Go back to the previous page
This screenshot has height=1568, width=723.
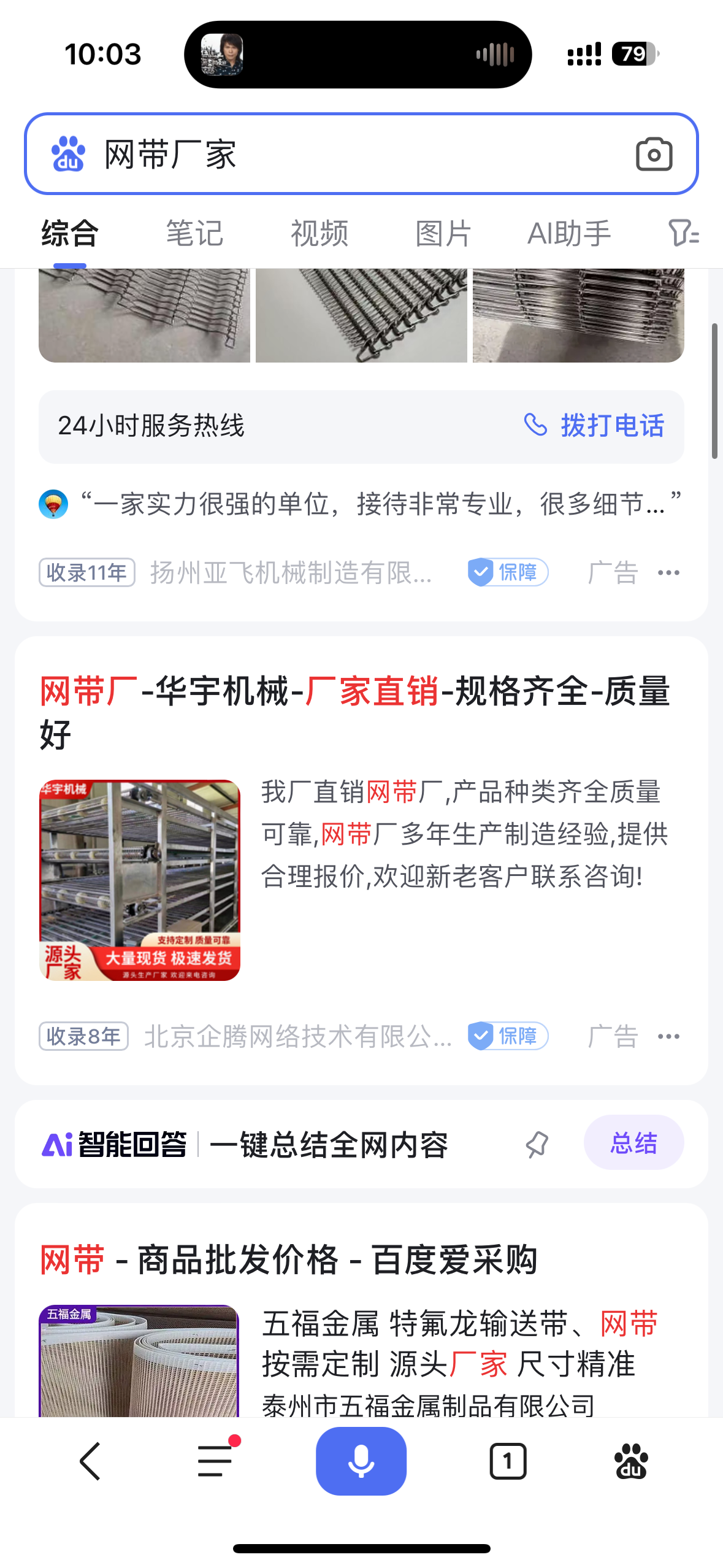point(90,1461)
